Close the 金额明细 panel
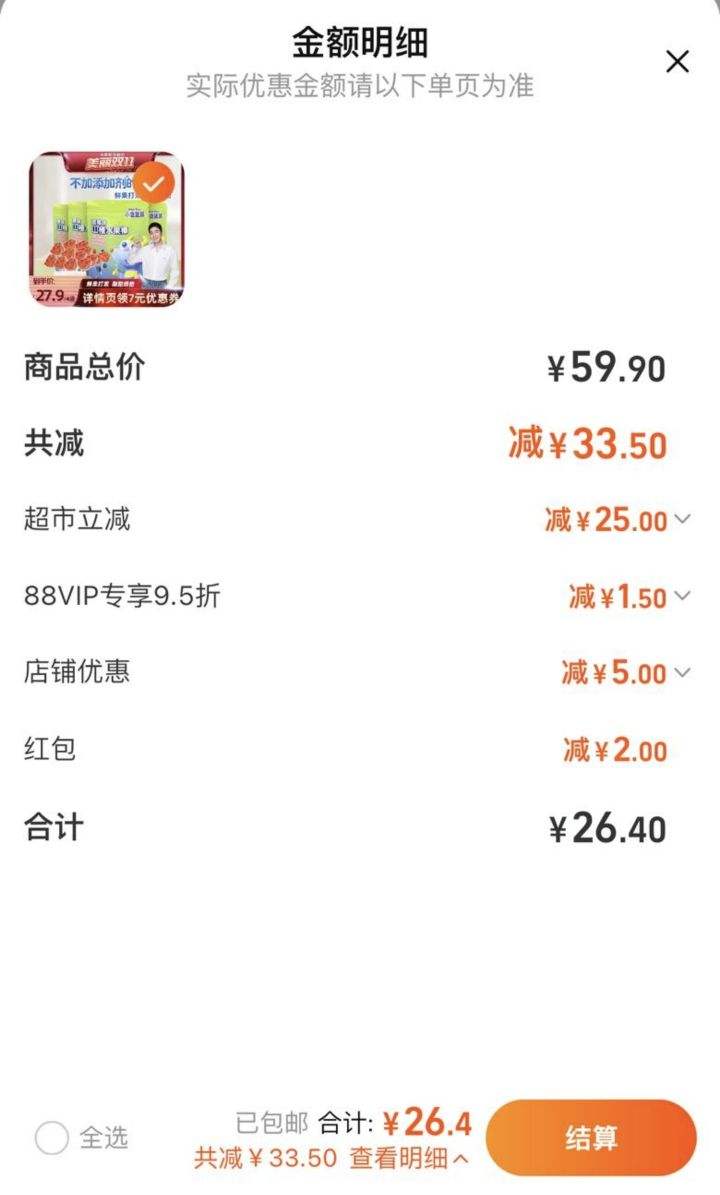 click(x=677, y=62)
